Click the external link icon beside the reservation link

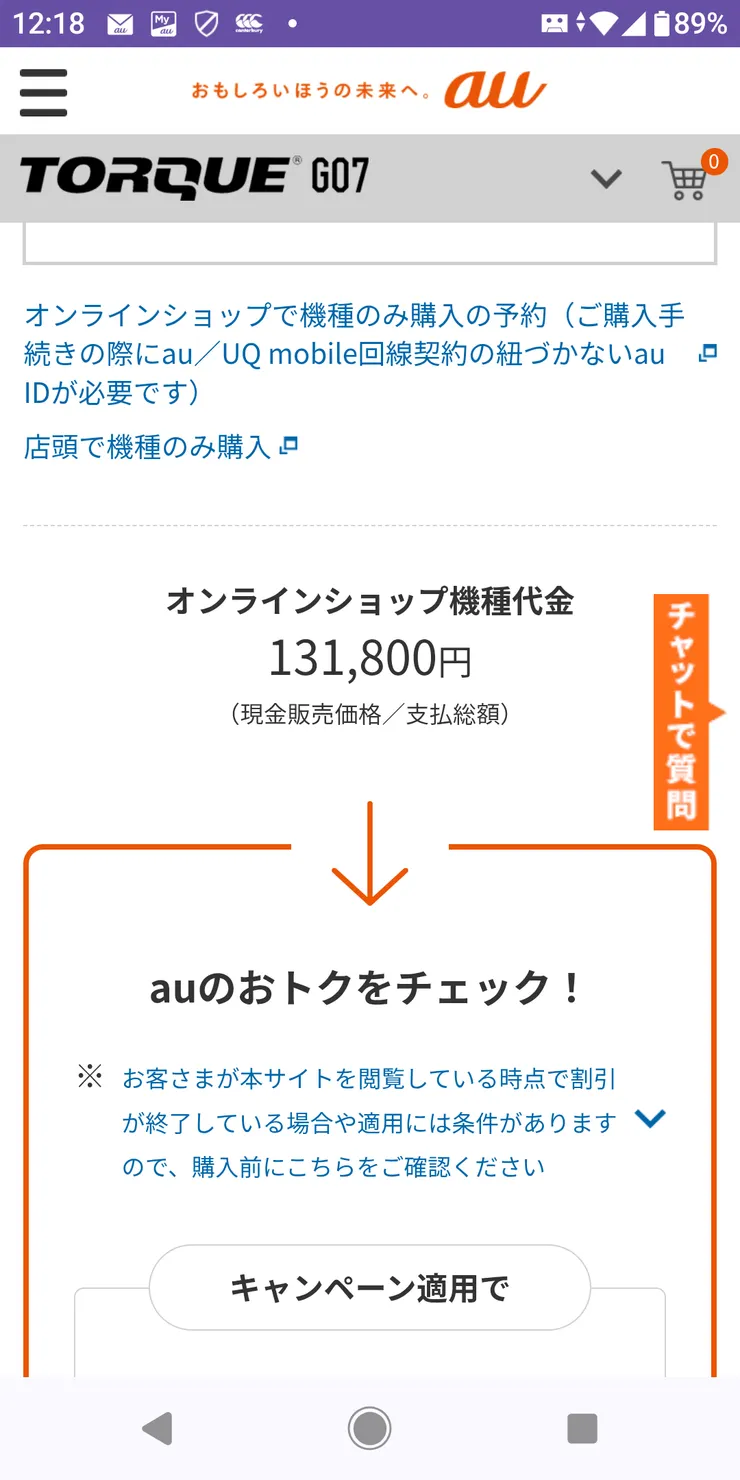point(708,353)
